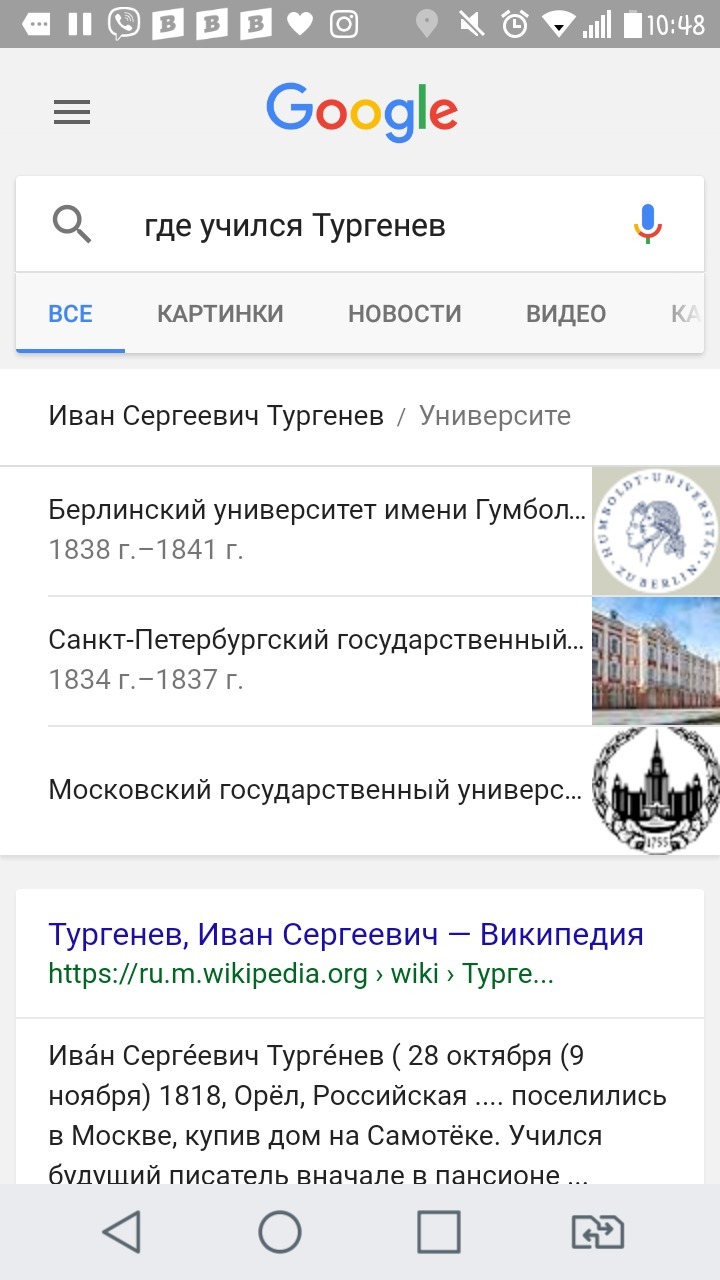Open the Википедия result for Тургенев
Image resolution: width=720 pixels, height=1280 pixels.
(346, 935)
